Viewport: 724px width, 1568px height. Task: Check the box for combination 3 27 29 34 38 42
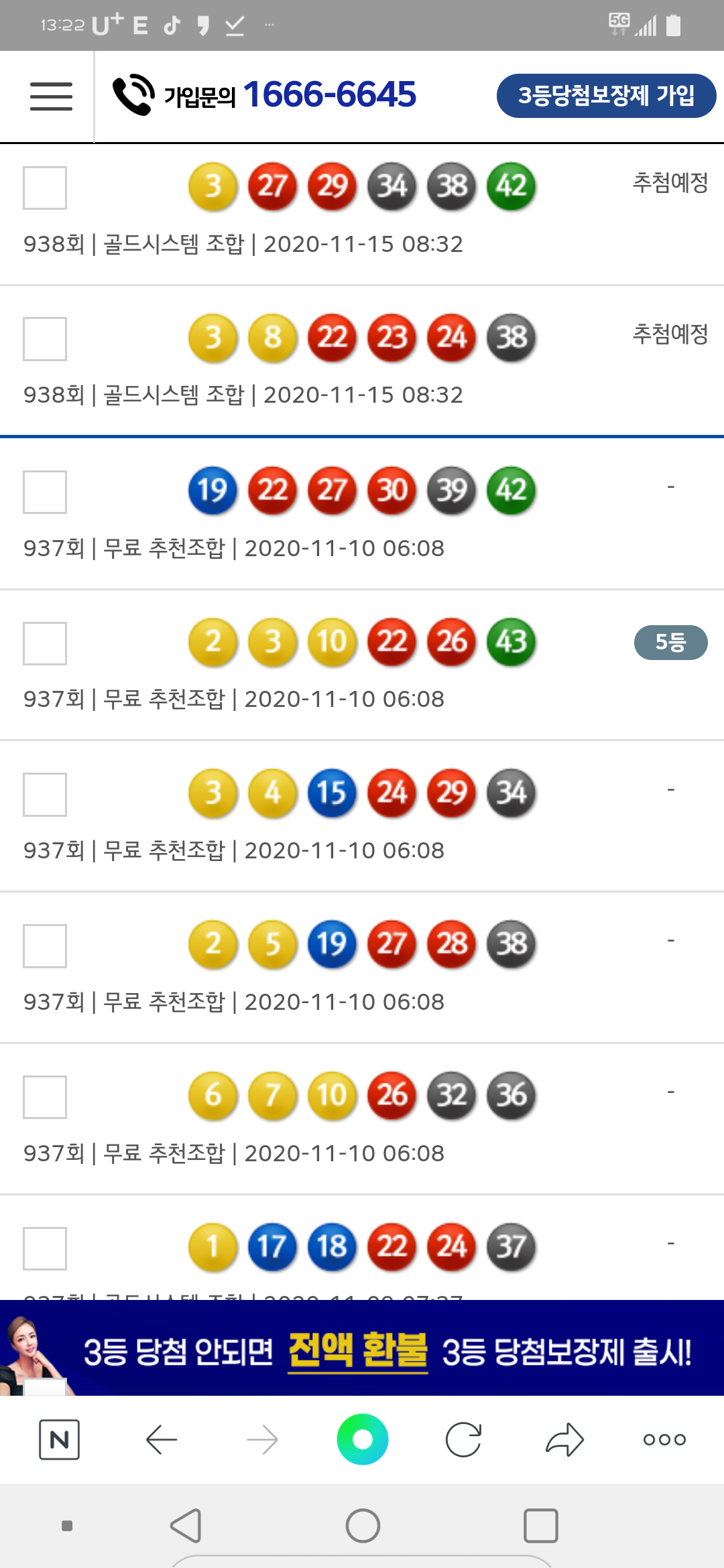coord(45,188)
